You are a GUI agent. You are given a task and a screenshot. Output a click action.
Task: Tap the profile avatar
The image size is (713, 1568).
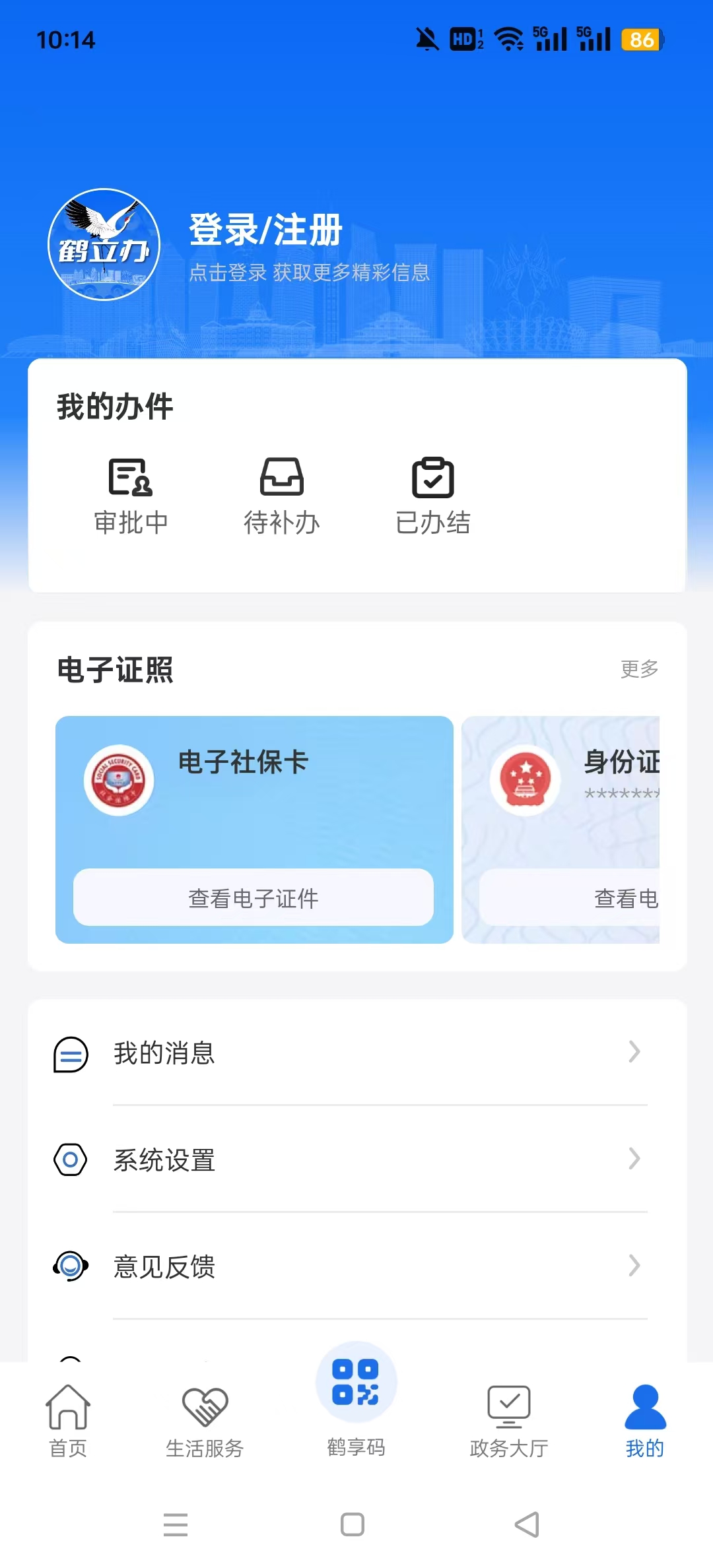(104, 245)
